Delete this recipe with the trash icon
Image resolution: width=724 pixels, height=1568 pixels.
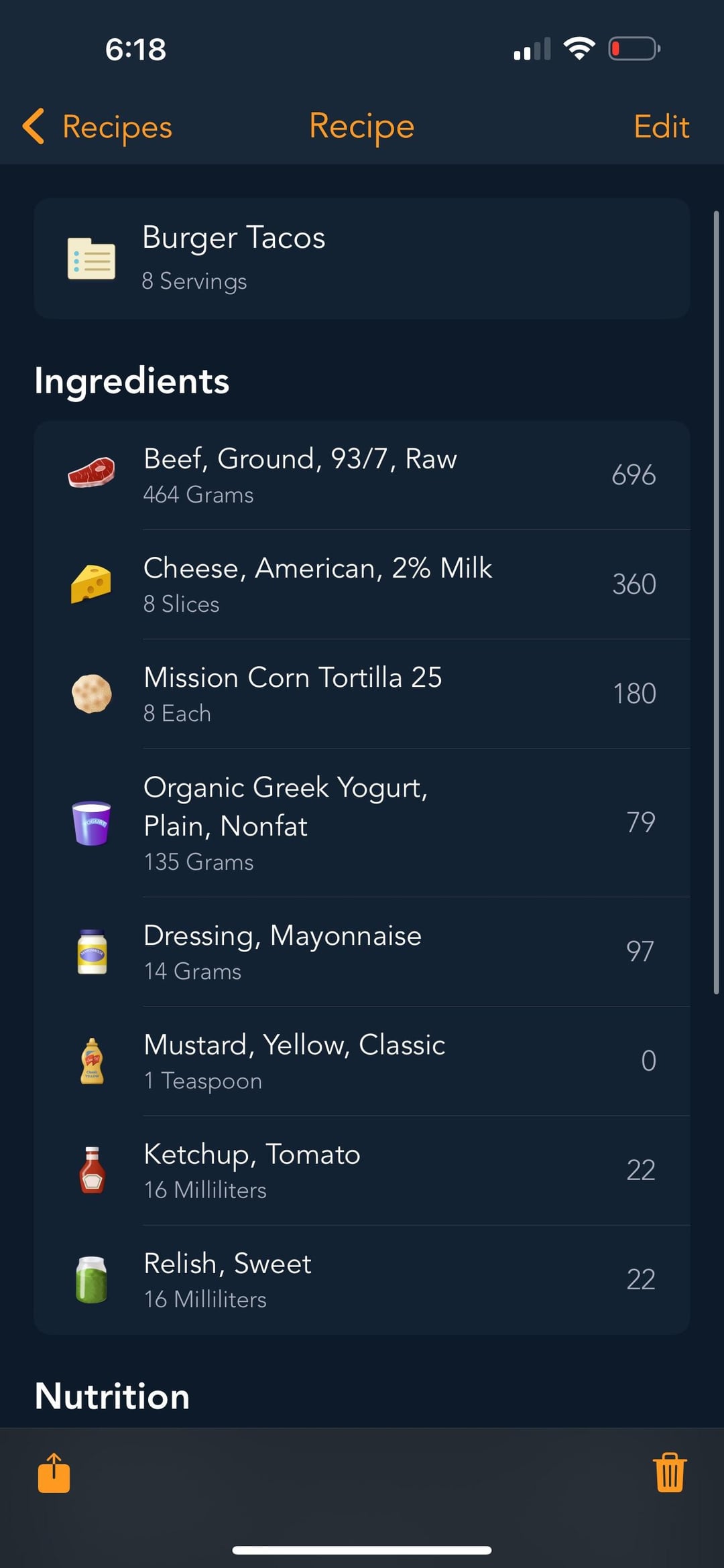670,1473
